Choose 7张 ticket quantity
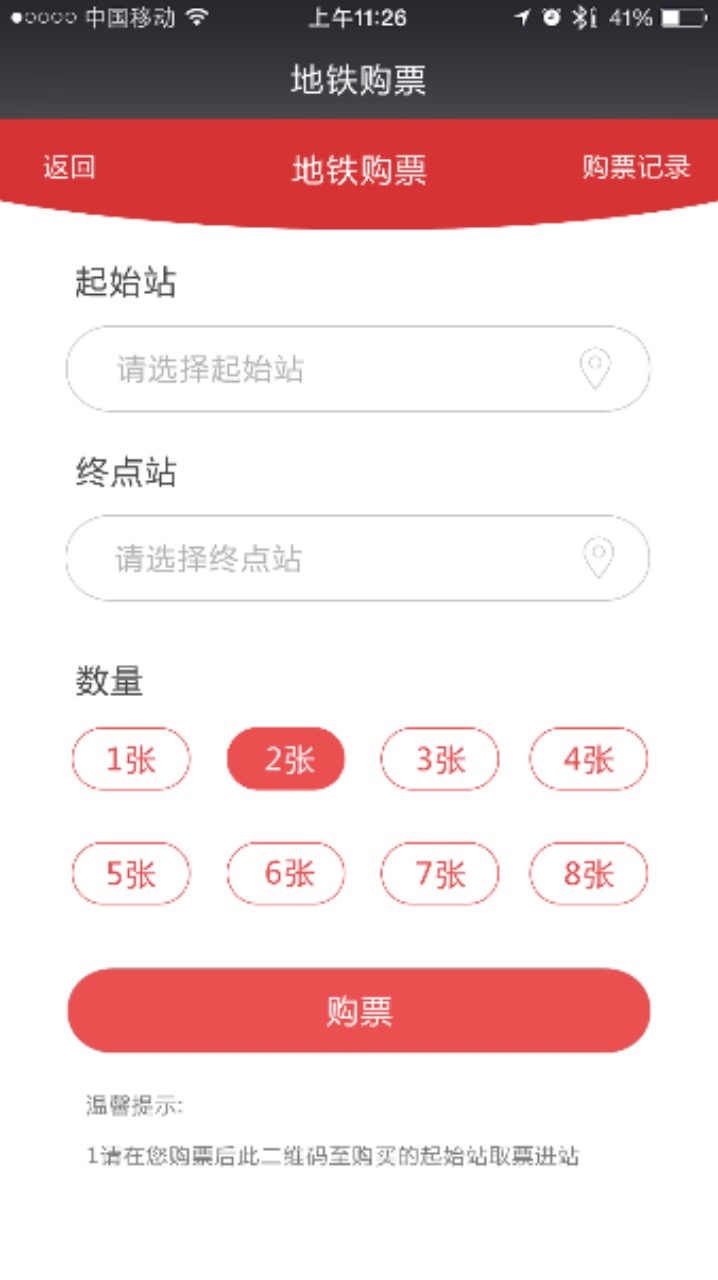This screenshot has height=1280, width=718. [x=439, y=873]
